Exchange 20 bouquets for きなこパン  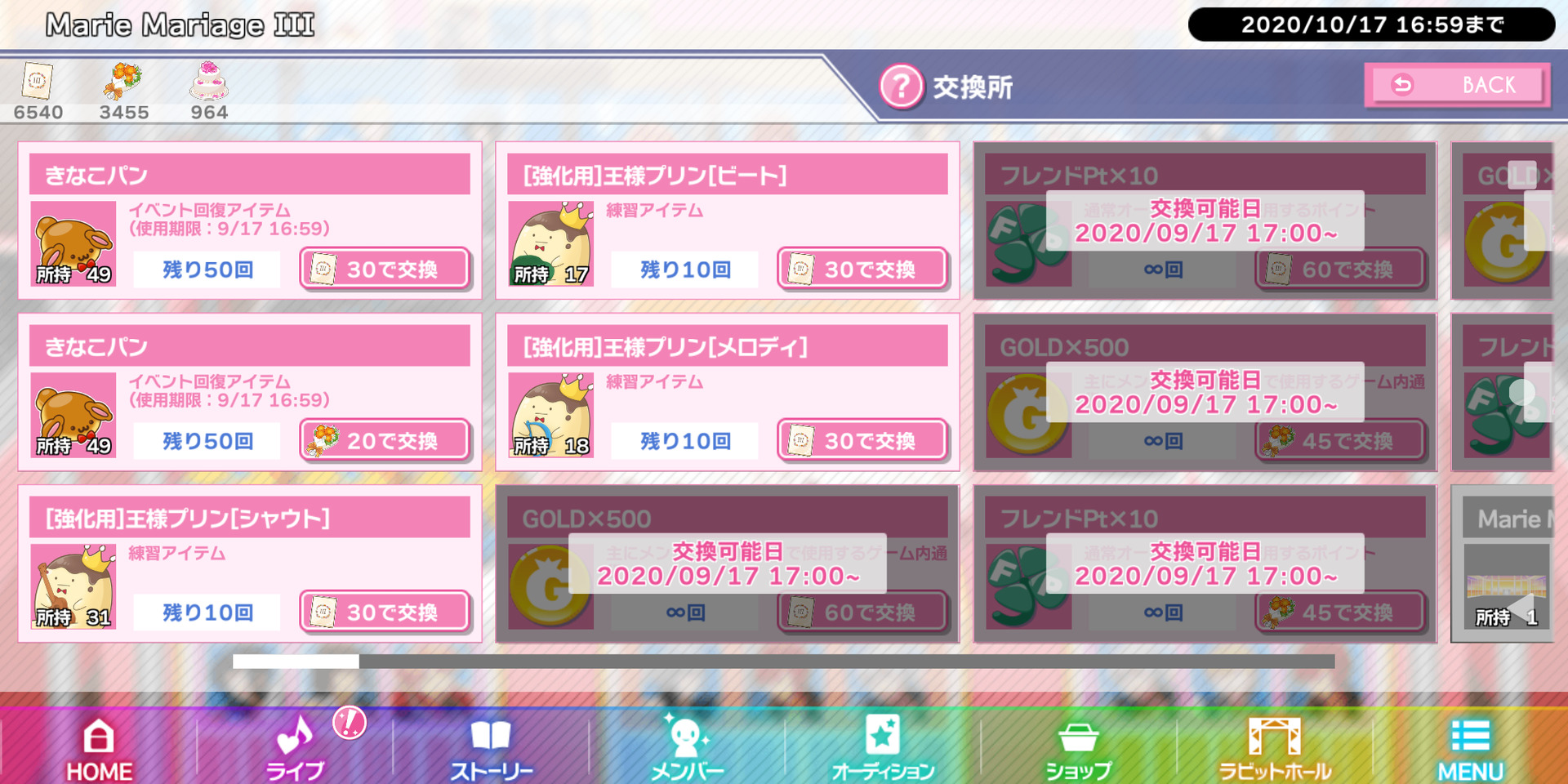click(x=385, y=440)
